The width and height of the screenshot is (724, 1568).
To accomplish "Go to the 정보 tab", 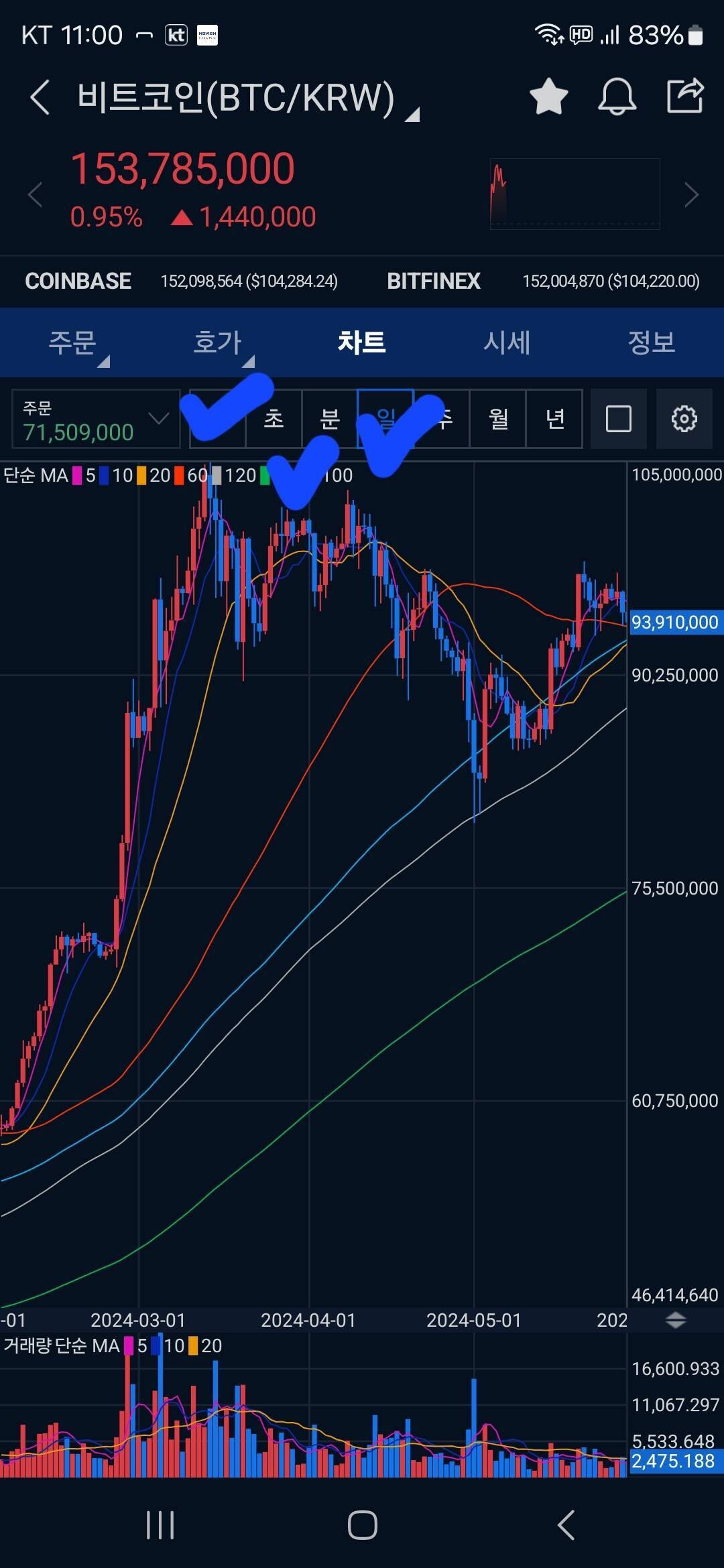I will click(651, 342).
